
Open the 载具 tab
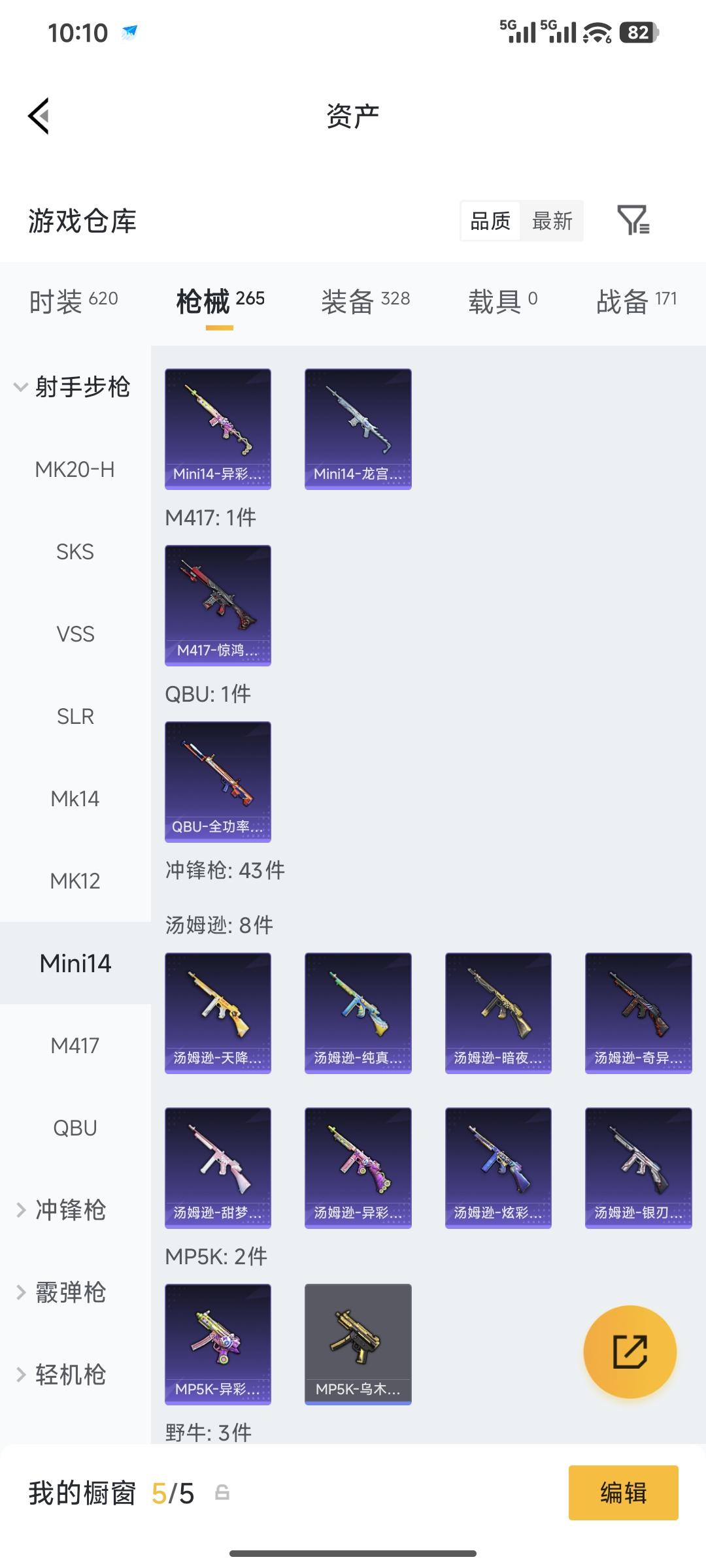coord(502,301)
